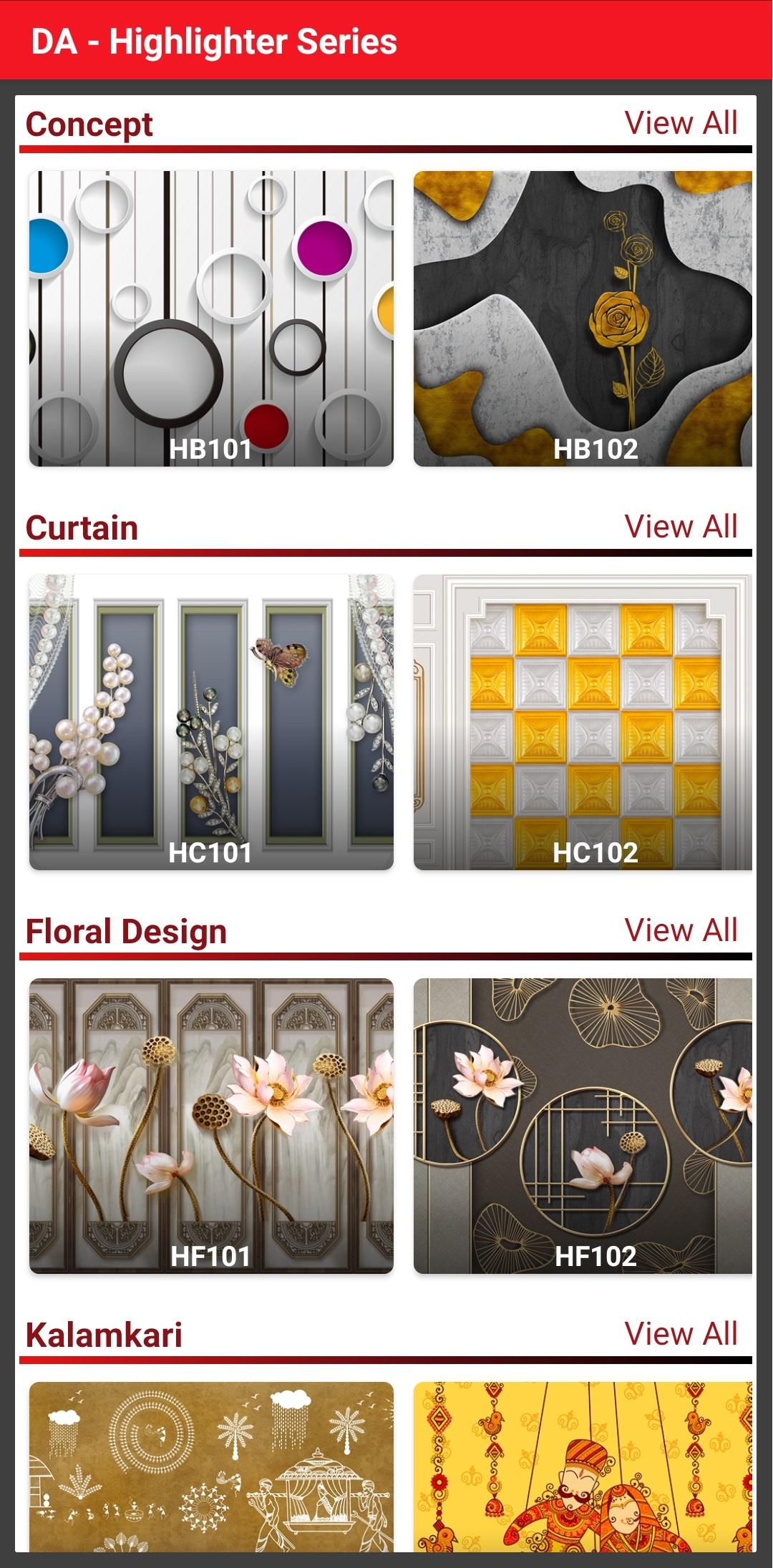Select the HF102 floral design tile

(x=583, y=1126)
